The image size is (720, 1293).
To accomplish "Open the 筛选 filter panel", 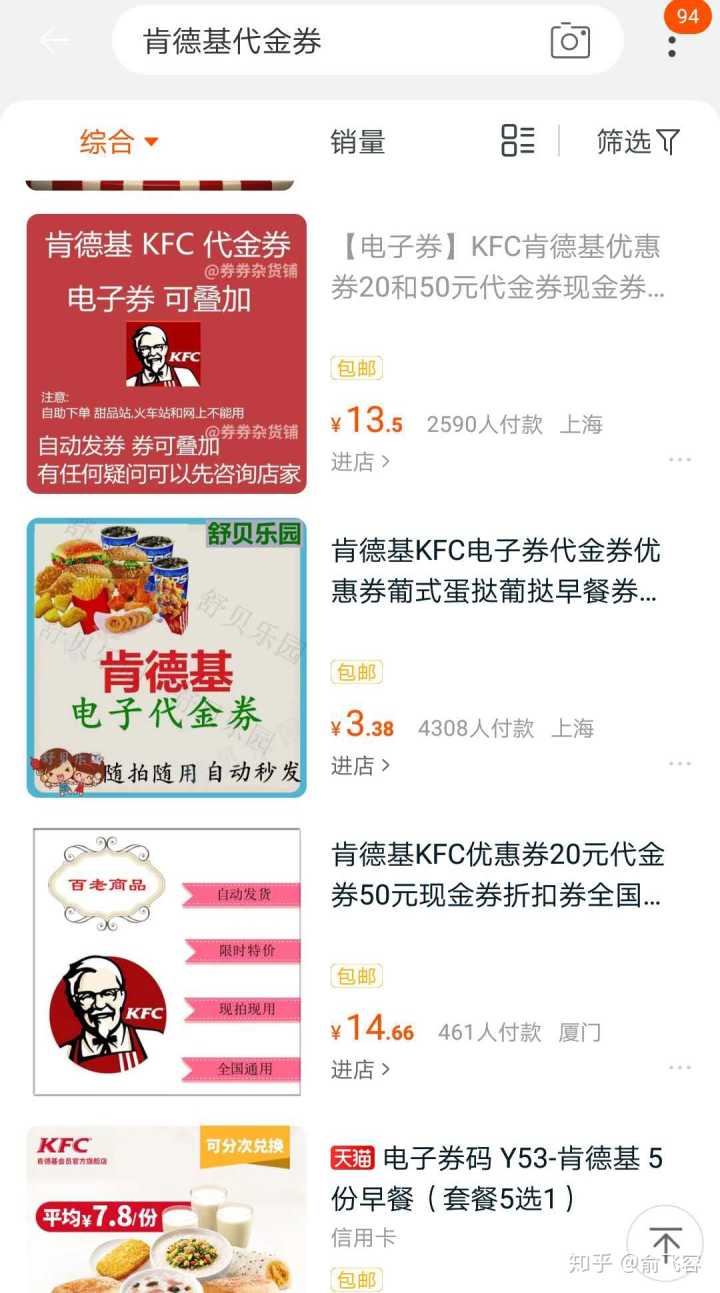I will click(x=638, y=142).
